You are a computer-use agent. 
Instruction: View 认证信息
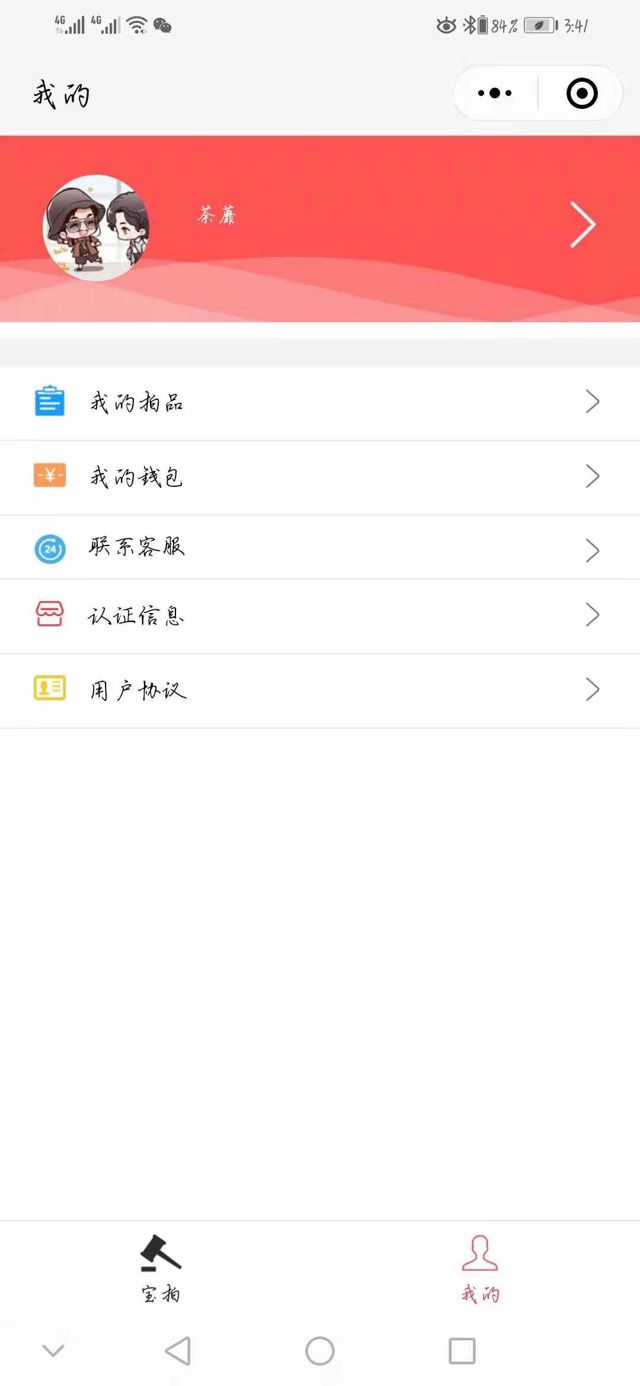click(320, 616)
